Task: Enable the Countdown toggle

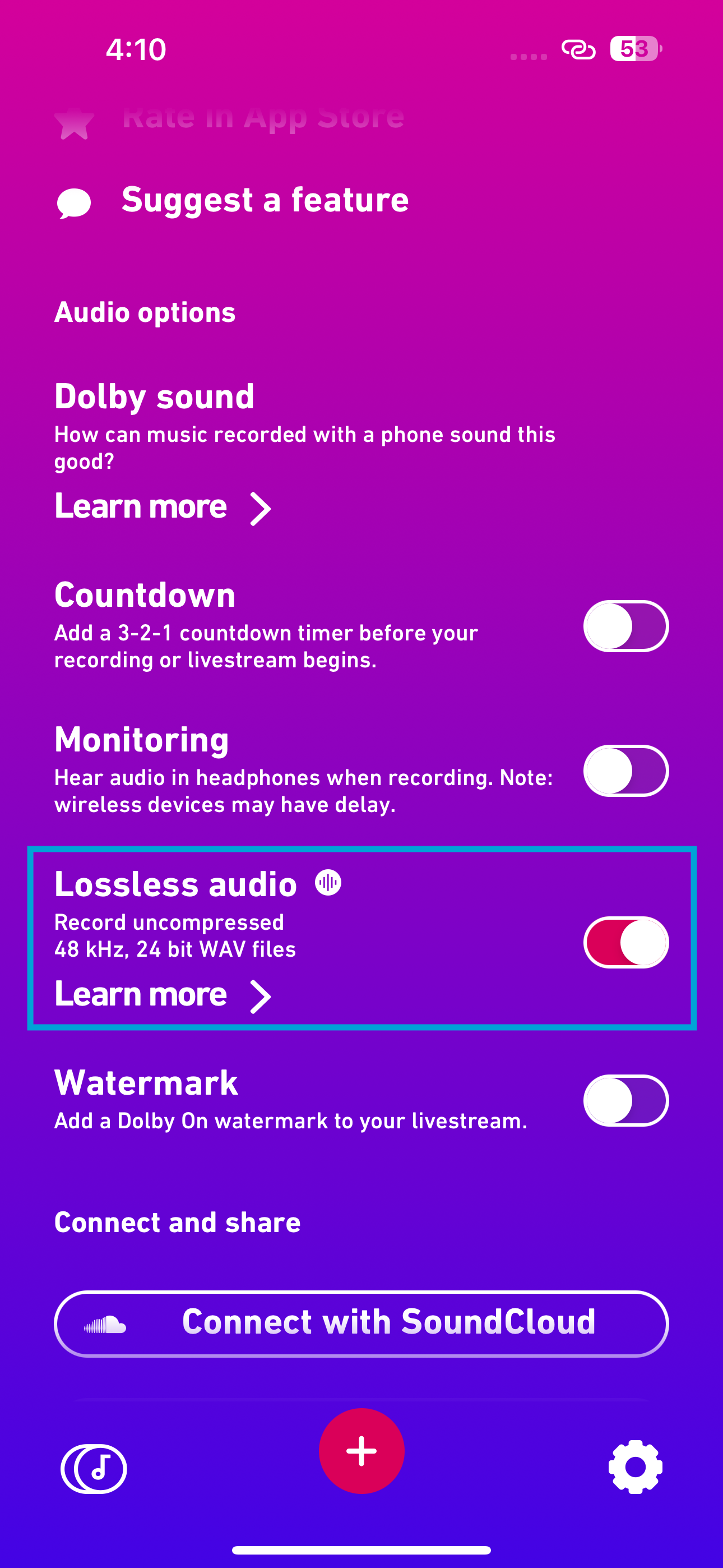Action: tap(625, 626)
